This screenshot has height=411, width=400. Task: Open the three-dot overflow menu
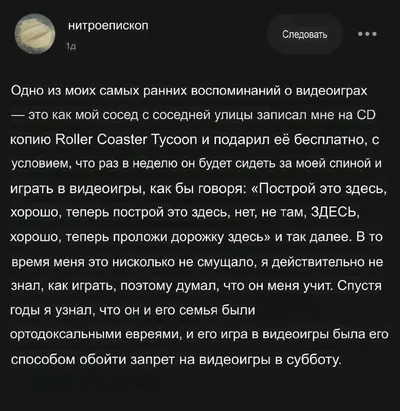tap(367, 34)
